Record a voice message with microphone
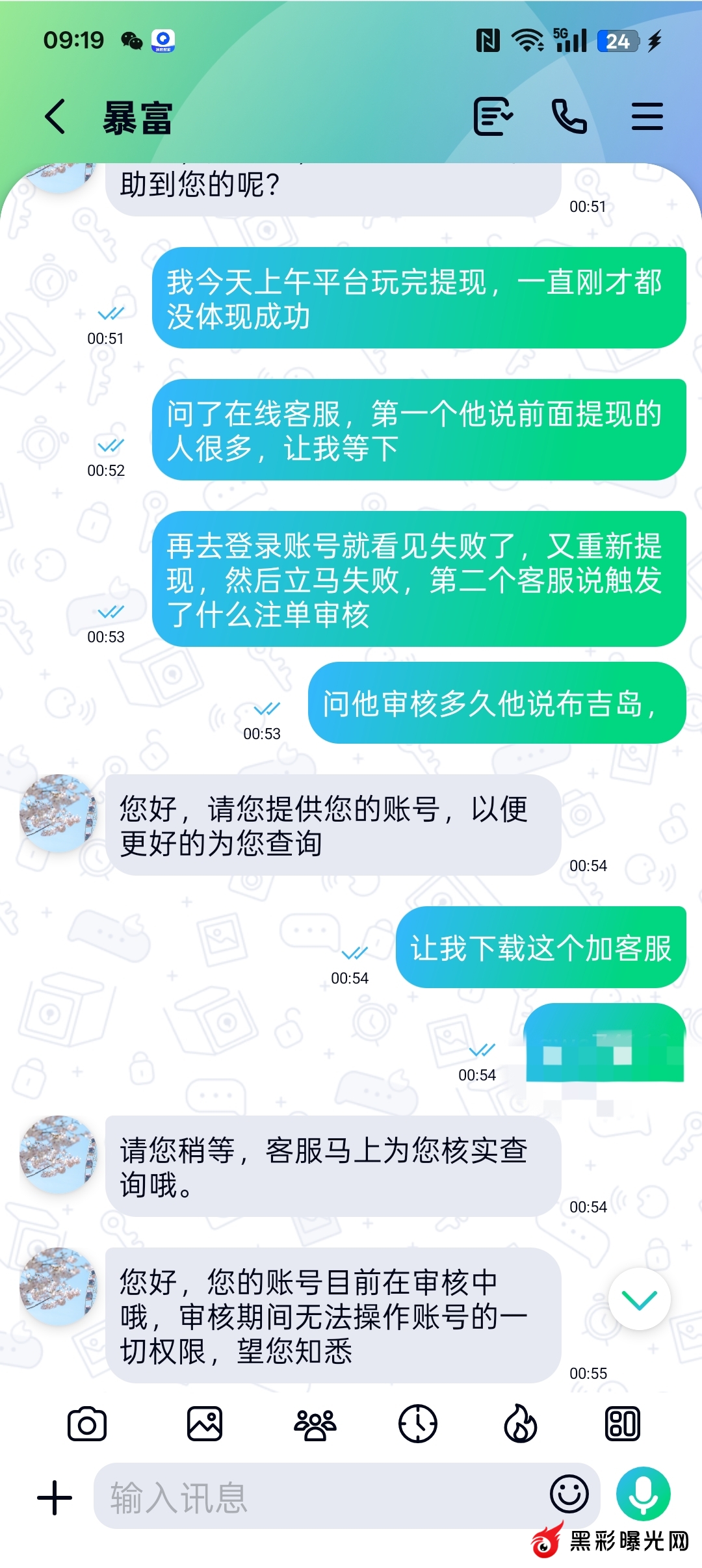This screenshot has height=1568, width=702. [643, 1494]
